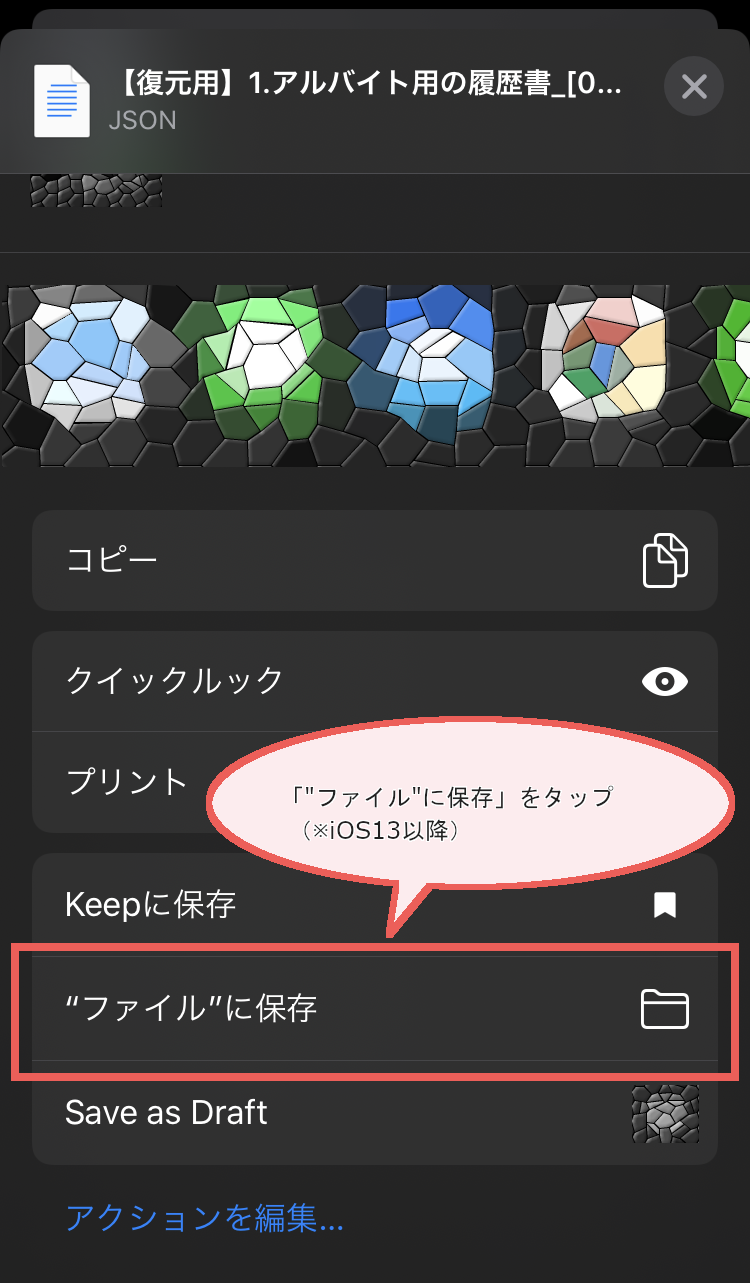750x1283 pixels.
Task: Open クイックルック preview
Action: pyautogui.click(x=375, y=681)
